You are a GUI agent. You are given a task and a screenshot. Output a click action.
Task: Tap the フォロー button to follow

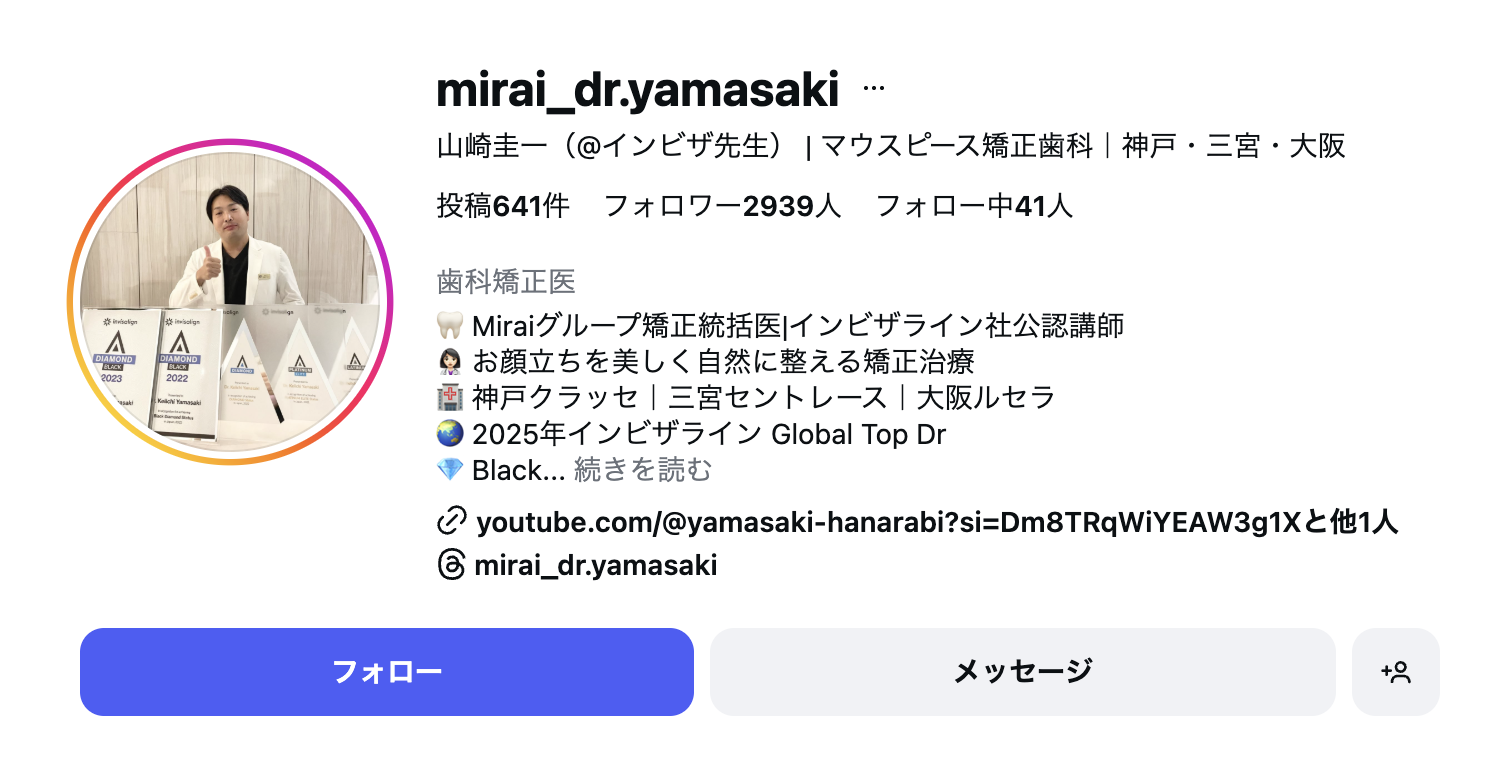(386, 672)
